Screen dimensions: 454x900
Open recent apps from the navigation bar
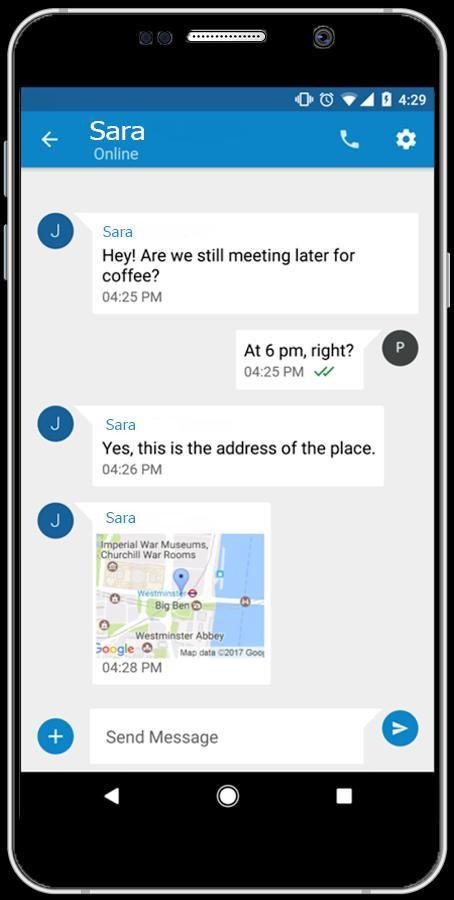click(344, 796)
